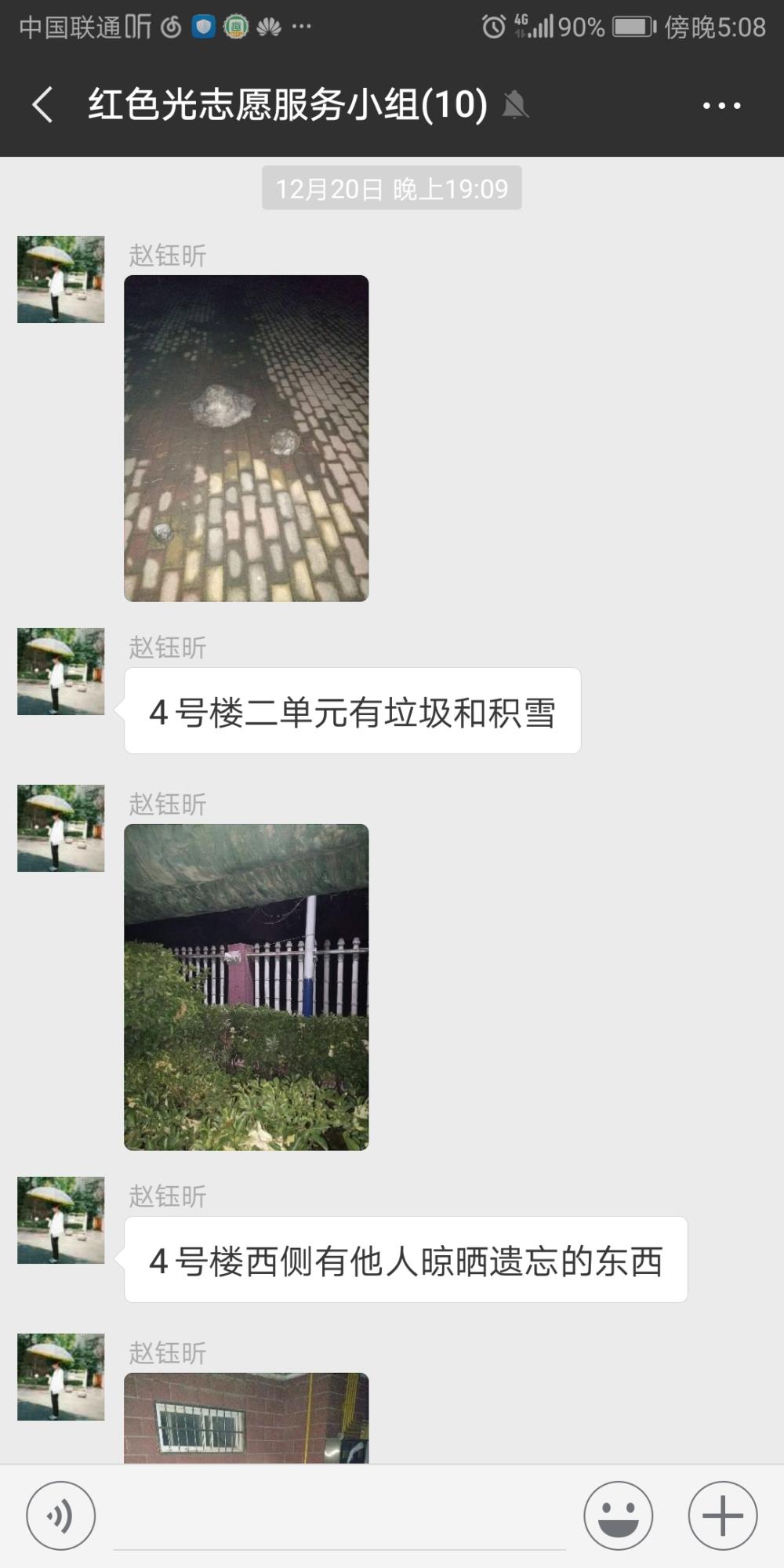
Task: Open the emoji picker
Action: pyautogui.click(x=618, y=1515)
